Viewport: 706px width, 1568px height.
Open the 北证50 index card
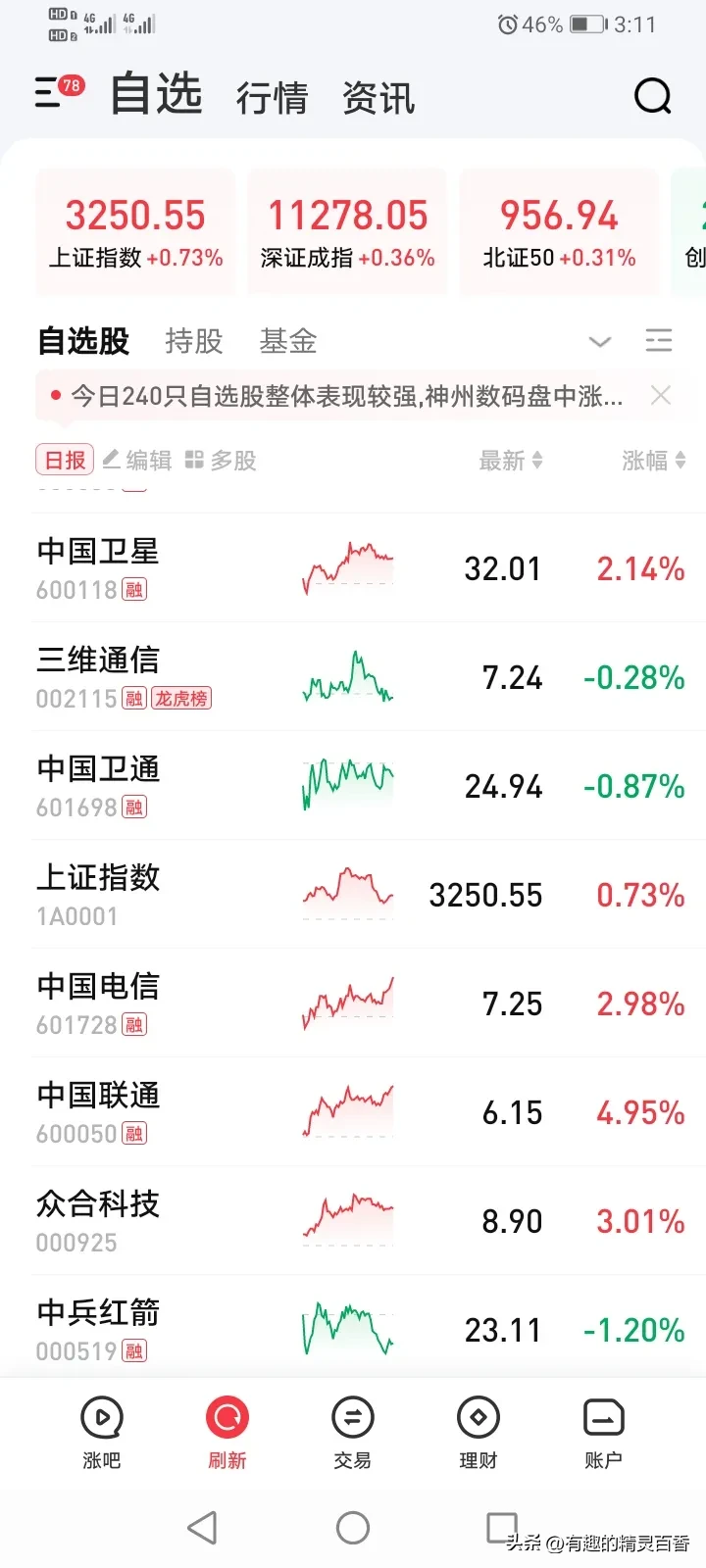click(x=559, y=232)
